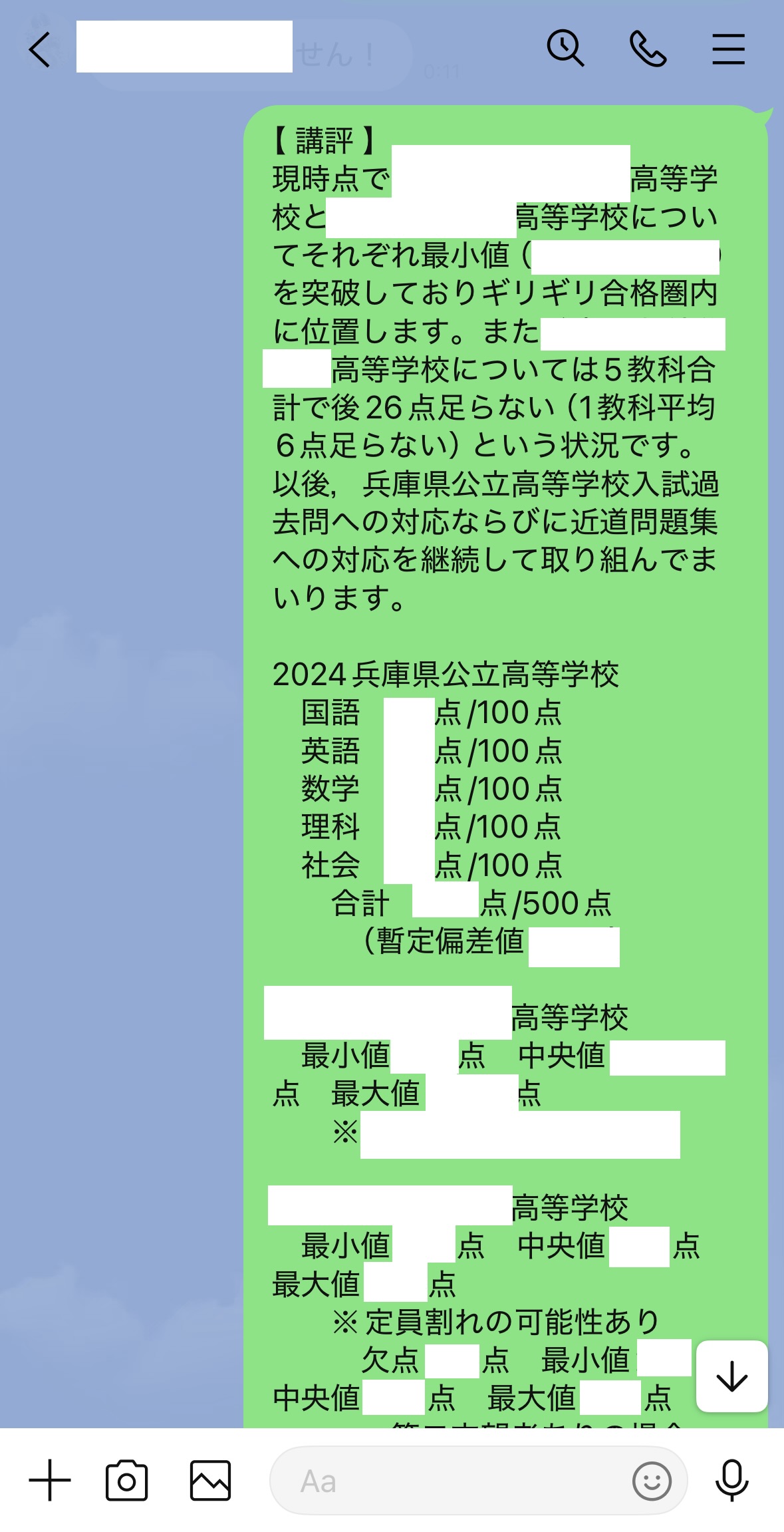Start a voice call
Image resolution: width=784 pixels, height=1532 pixels.
pos(648,49)
